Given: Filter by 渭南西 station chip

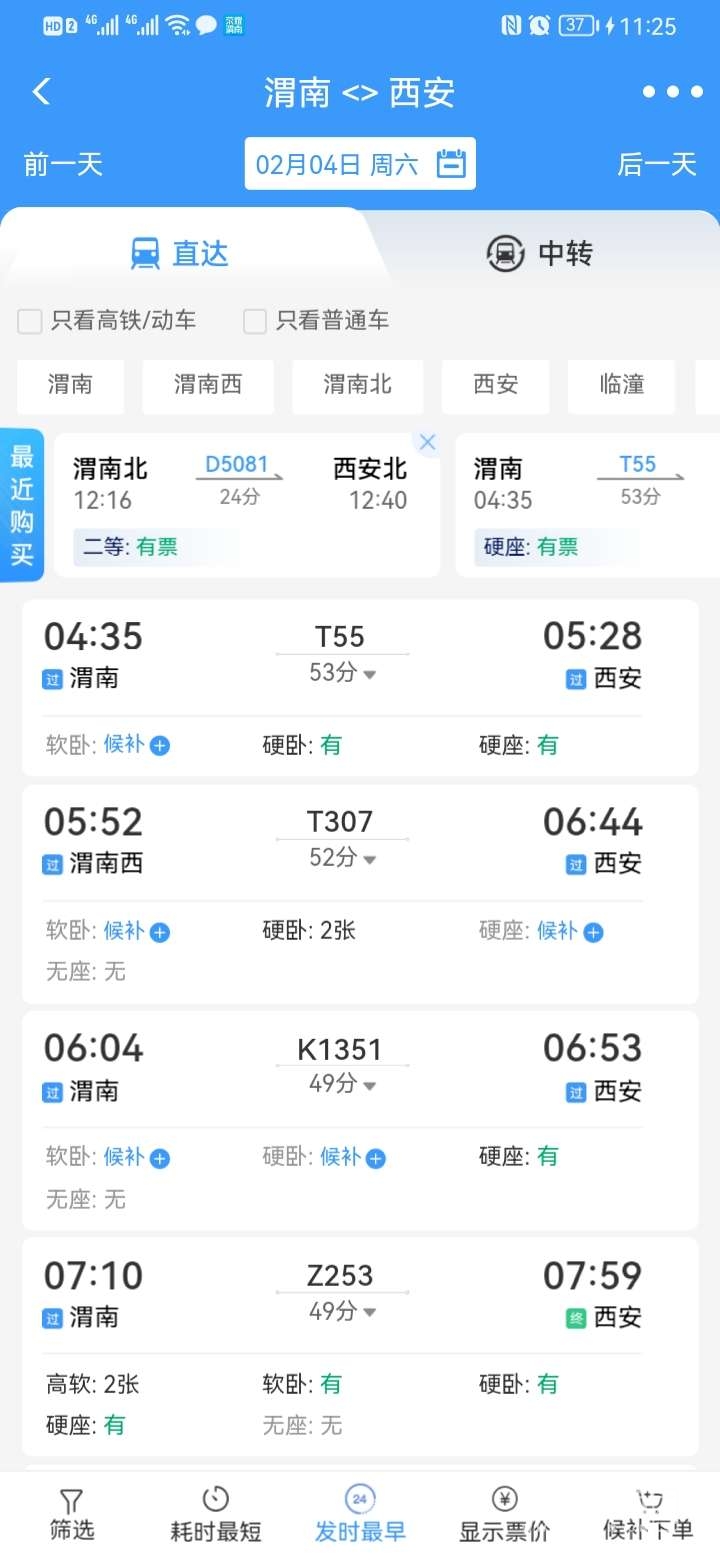Looking at the screenshot, I should 208,385.
